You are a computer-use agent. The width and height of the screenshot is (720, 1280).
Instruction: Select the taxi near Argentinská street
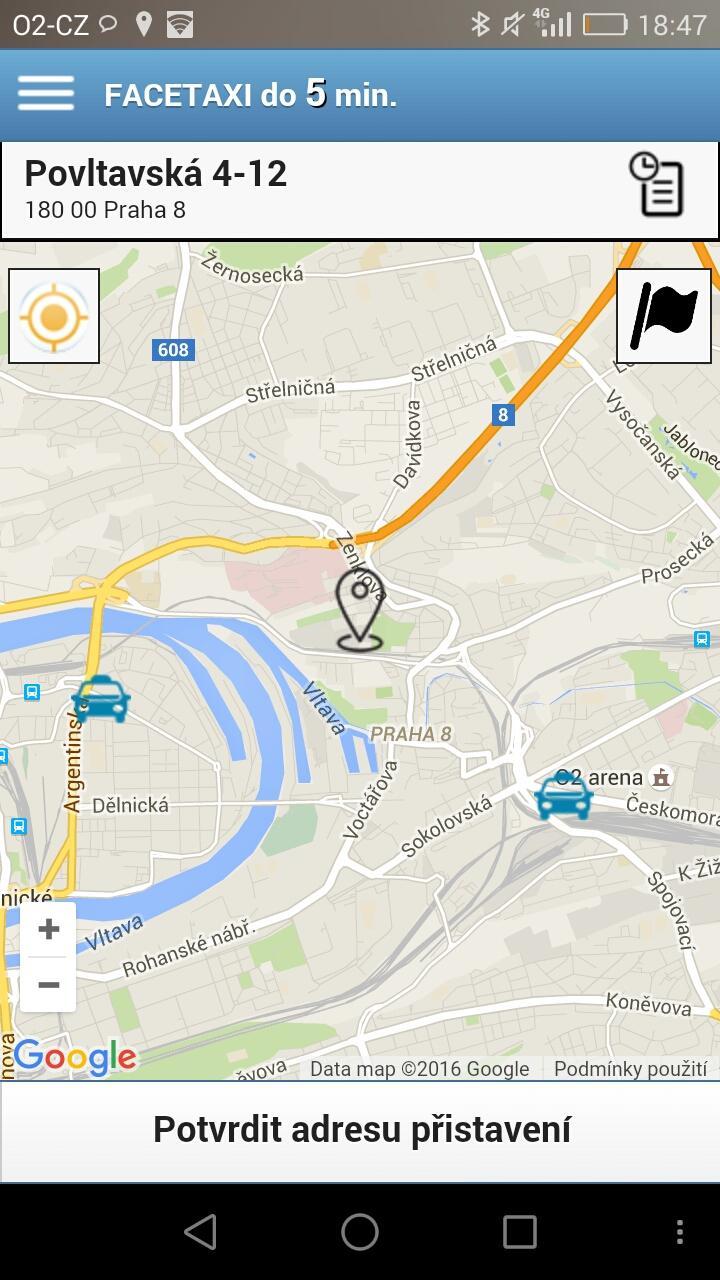coord(101,699)
